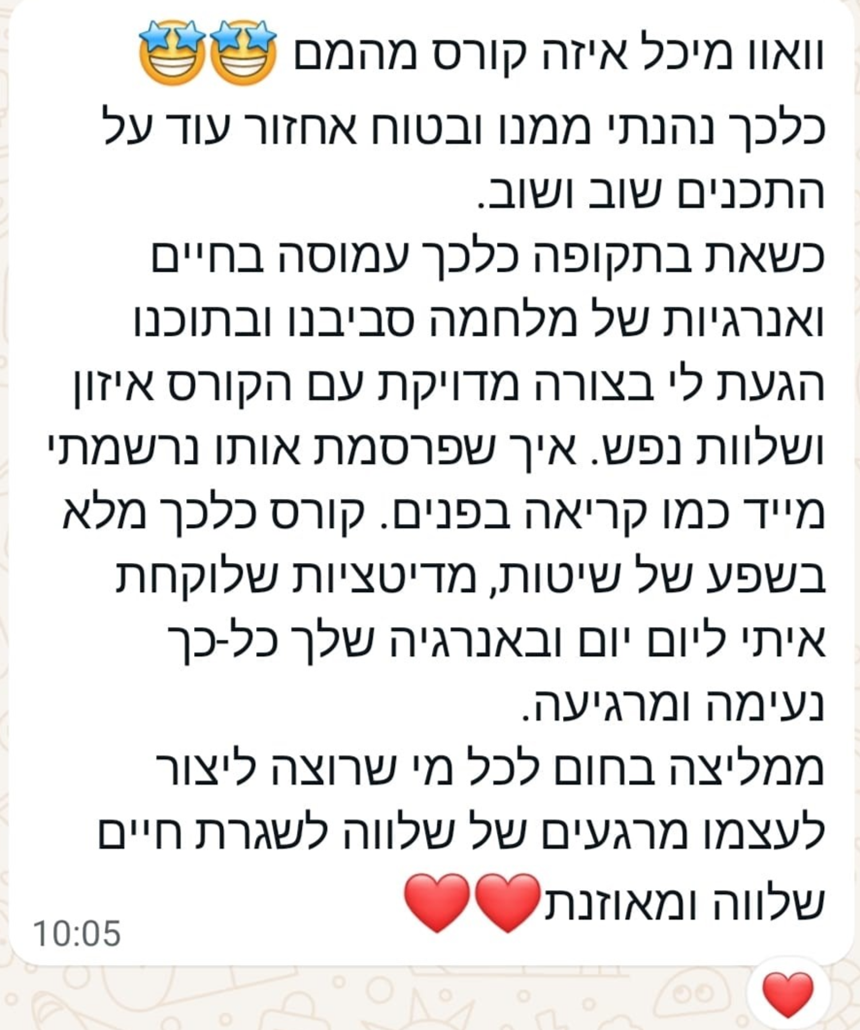Open the heart reaction under the message

coord(787,994)
